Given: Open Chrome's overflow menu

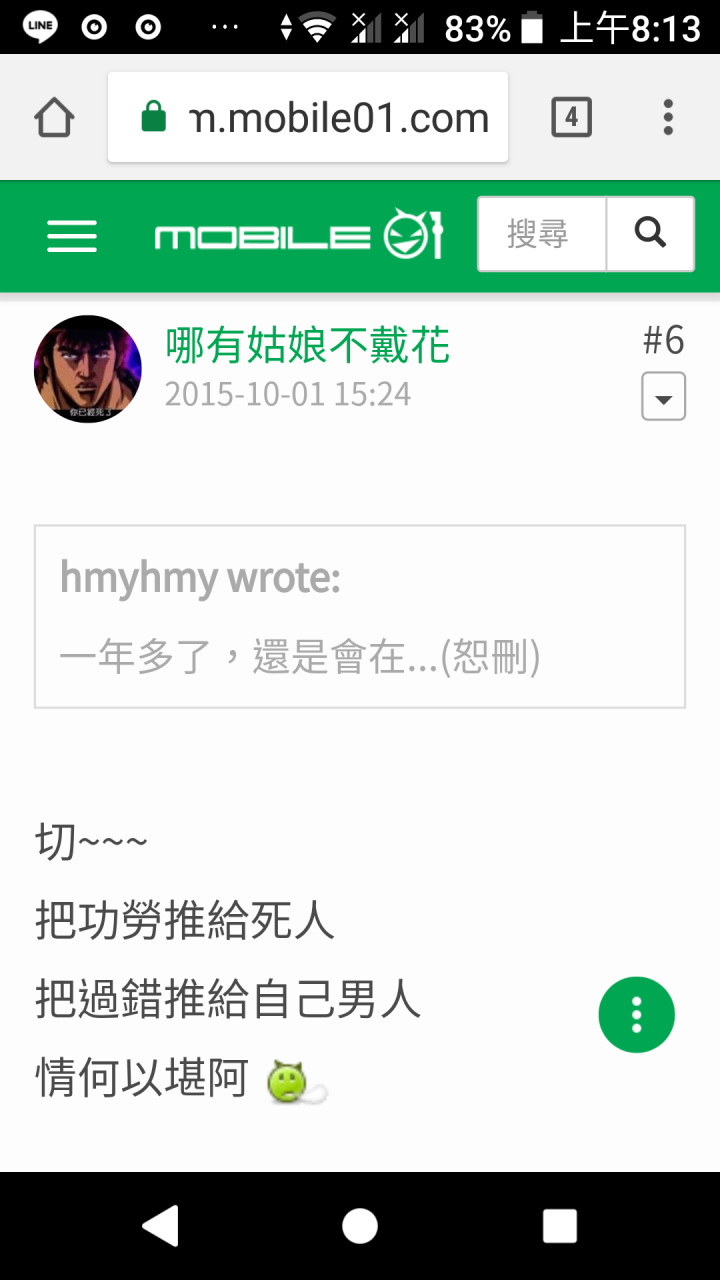Looking at the screenshot, I should click(668, 118).
